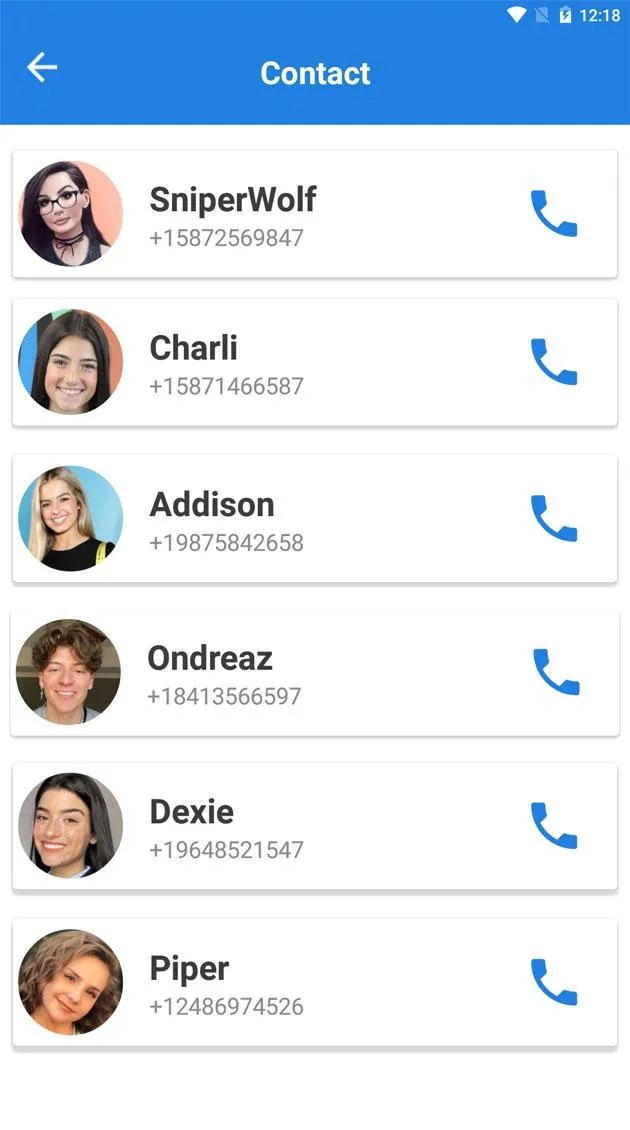Ring Piper via the phone icon
This screenshot has height=1130, width=630.
pos(554,982)
